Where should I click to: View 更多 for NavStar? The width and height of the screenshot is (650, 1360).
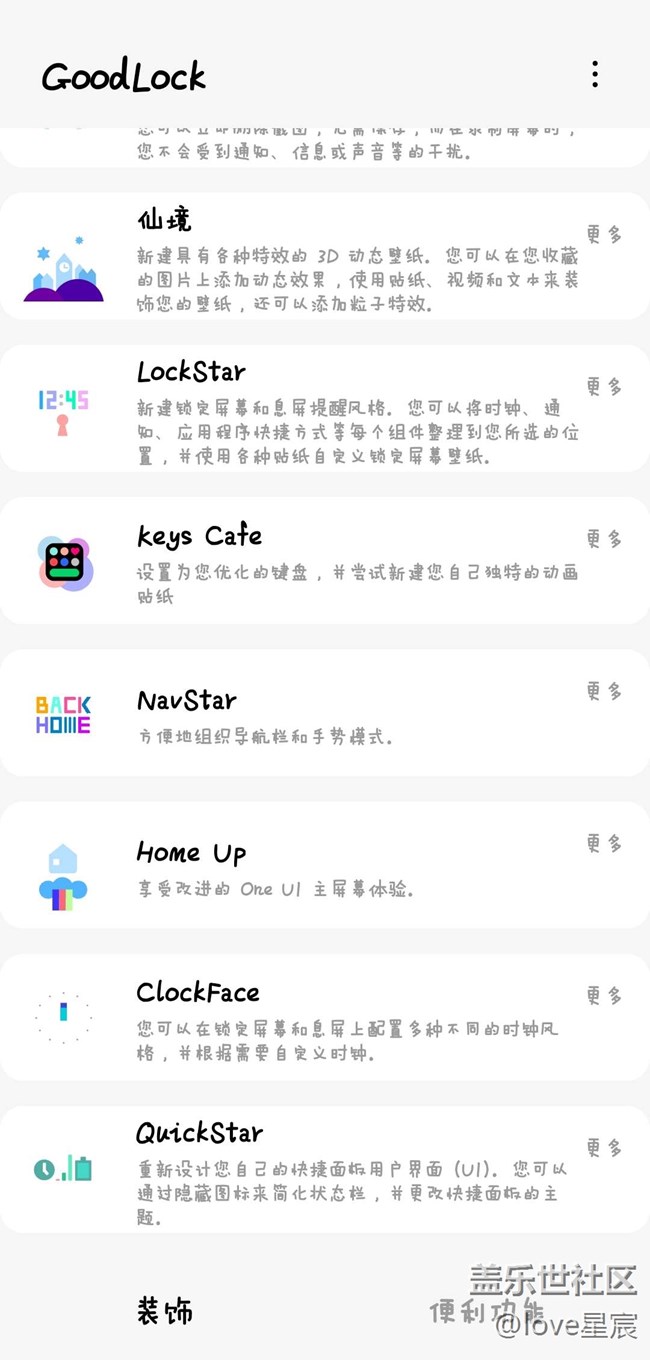tap(604, 691)
